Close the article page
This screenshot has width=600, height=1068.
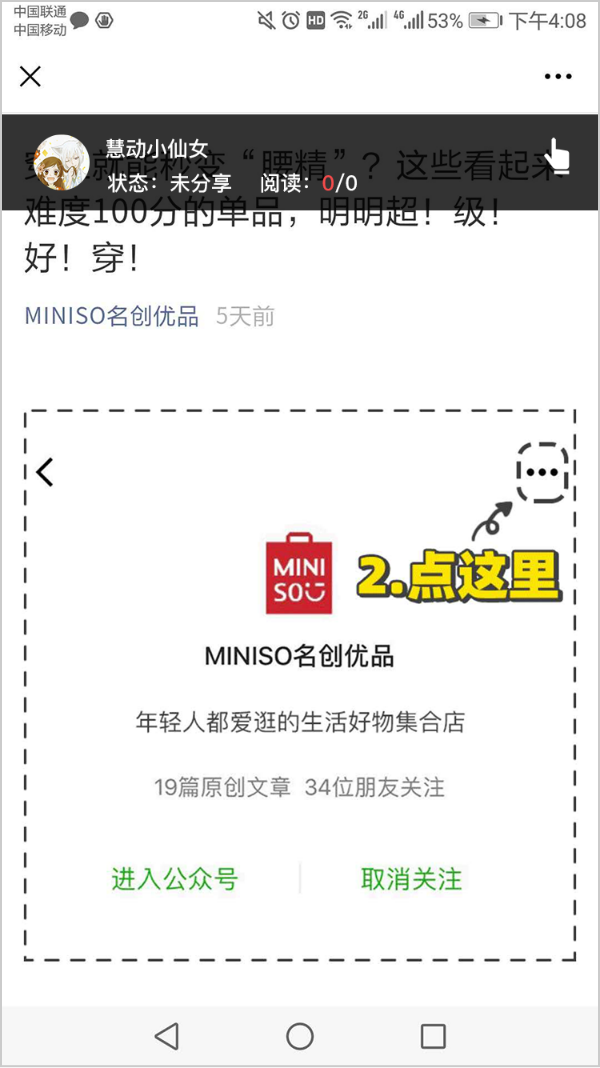tap(31, 77)
